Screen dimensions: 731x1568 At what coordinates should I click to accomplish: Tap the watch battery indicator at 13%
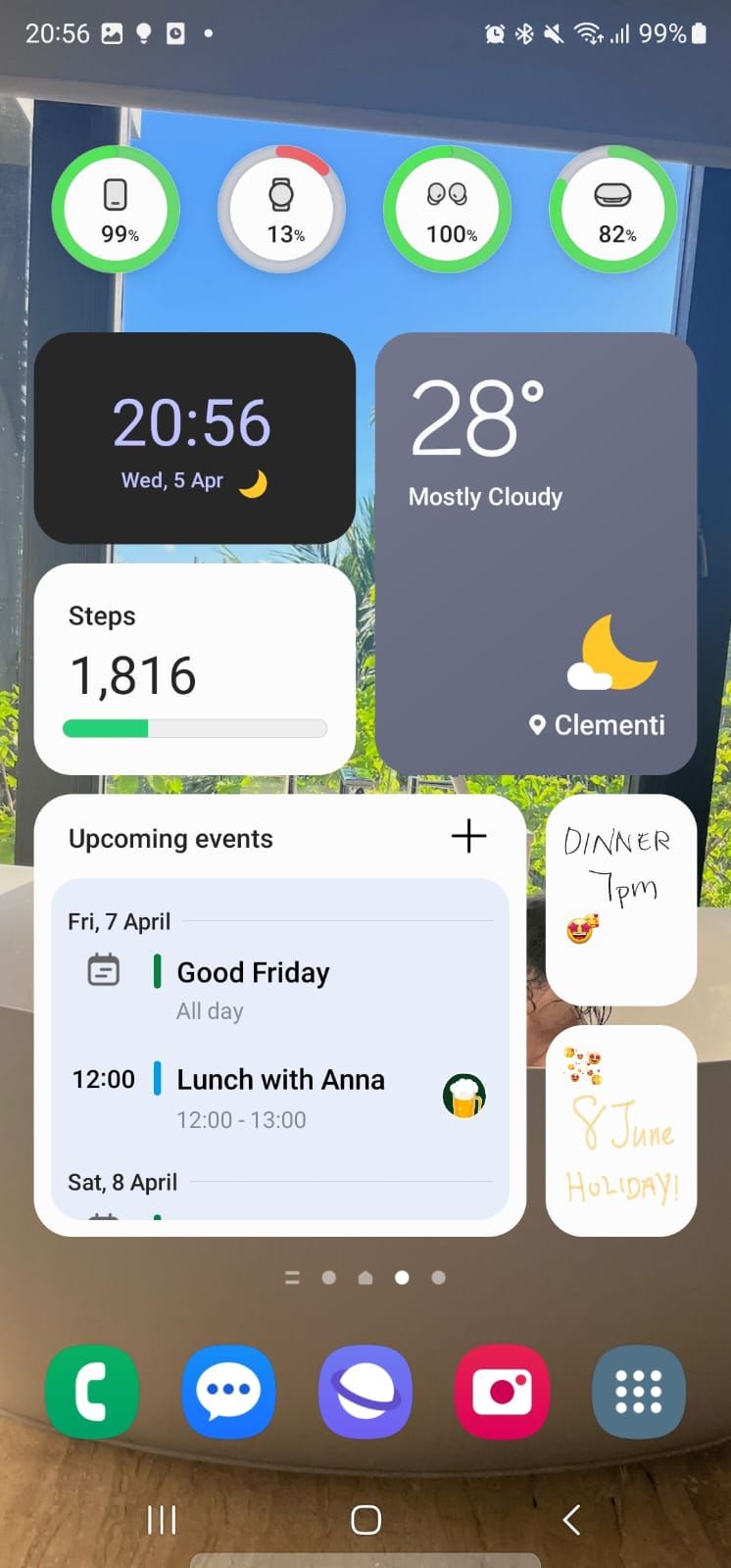coord(281,208)
